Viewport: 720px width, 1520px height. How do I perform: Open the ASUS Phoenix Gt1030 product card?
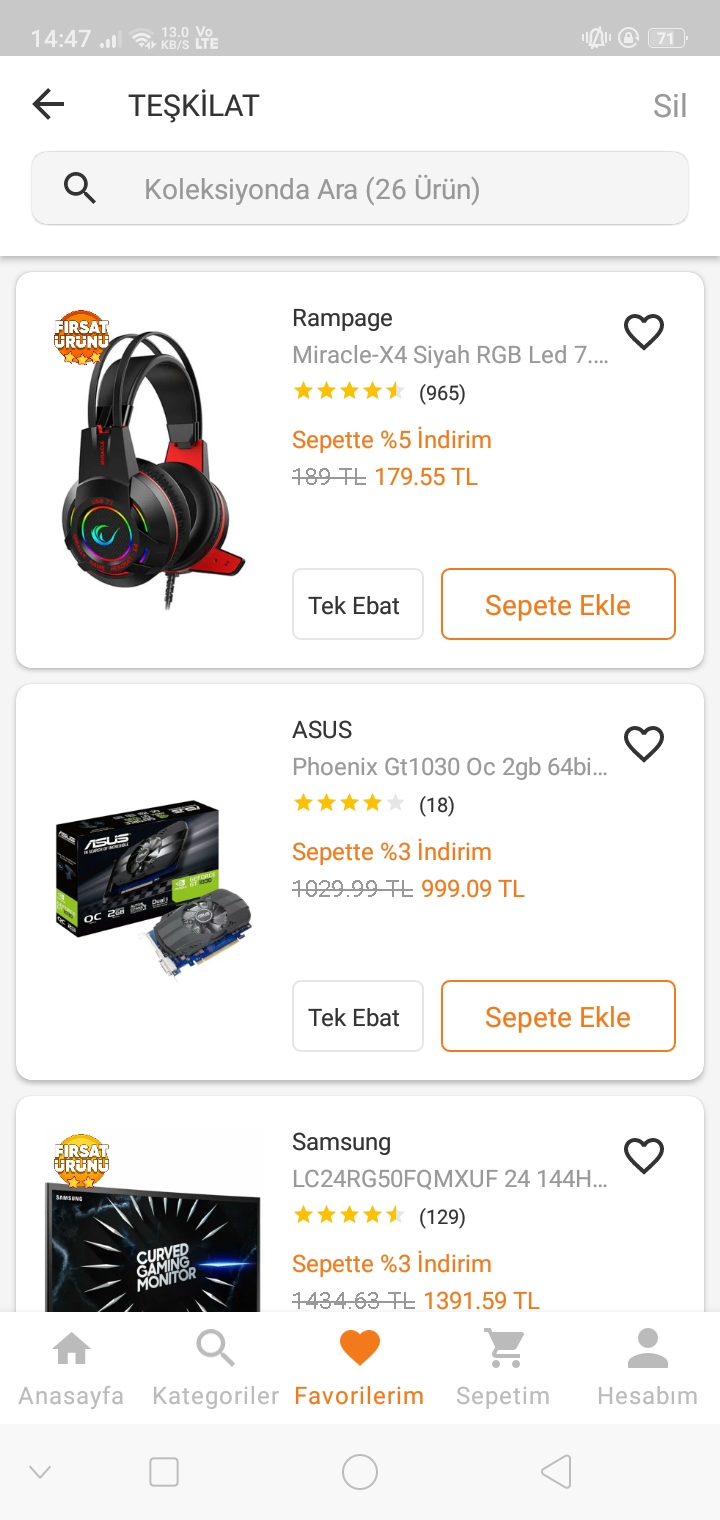click(x=450, y=766)
